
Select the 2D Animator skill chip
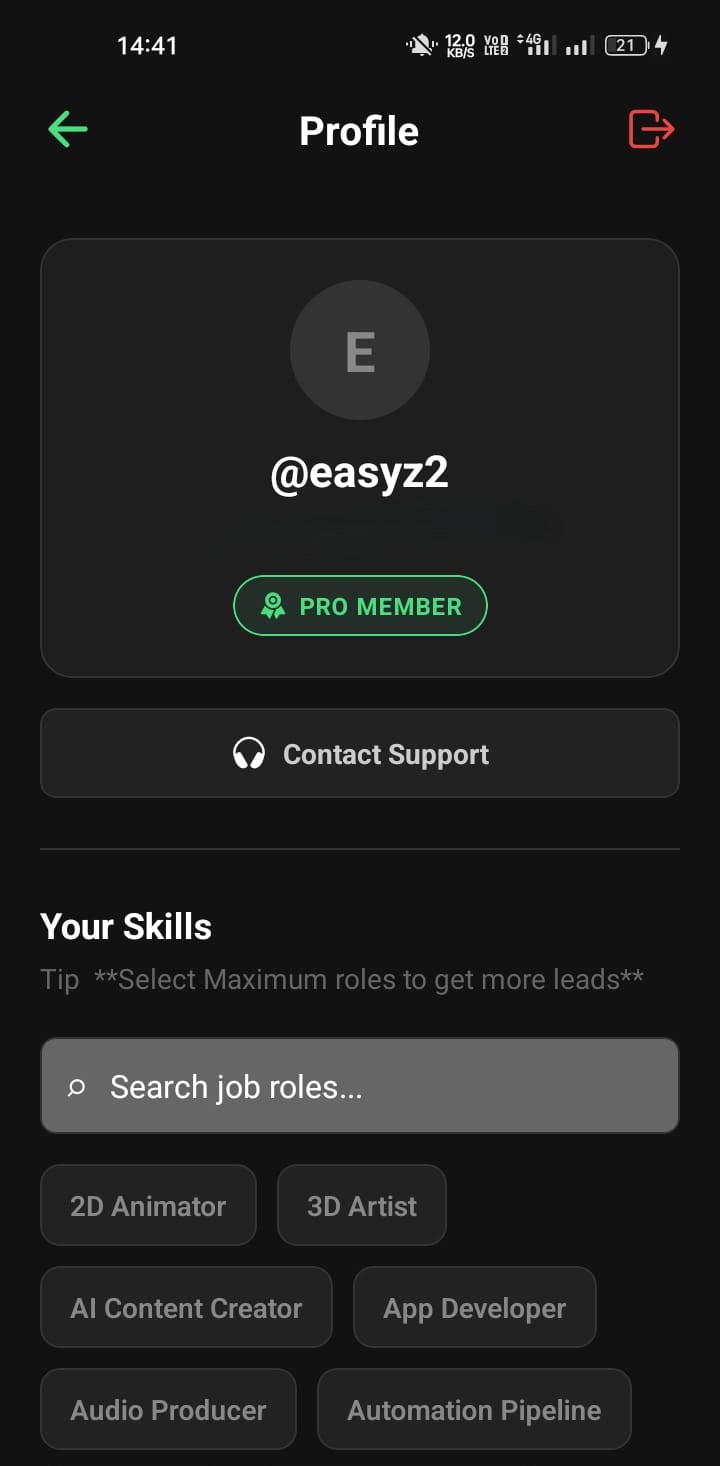[x=148, y=1205]
